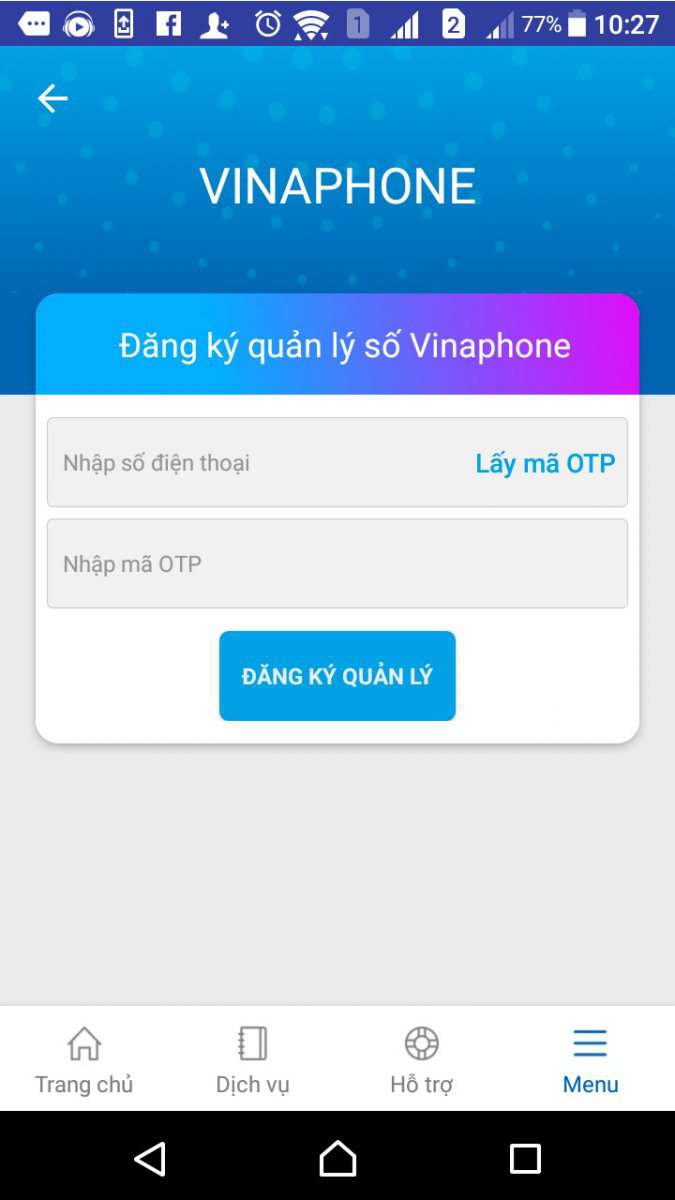This screenshot has width=675, height=1200.
Task: Open the system recent apps view
Action: click(525, 1158)
